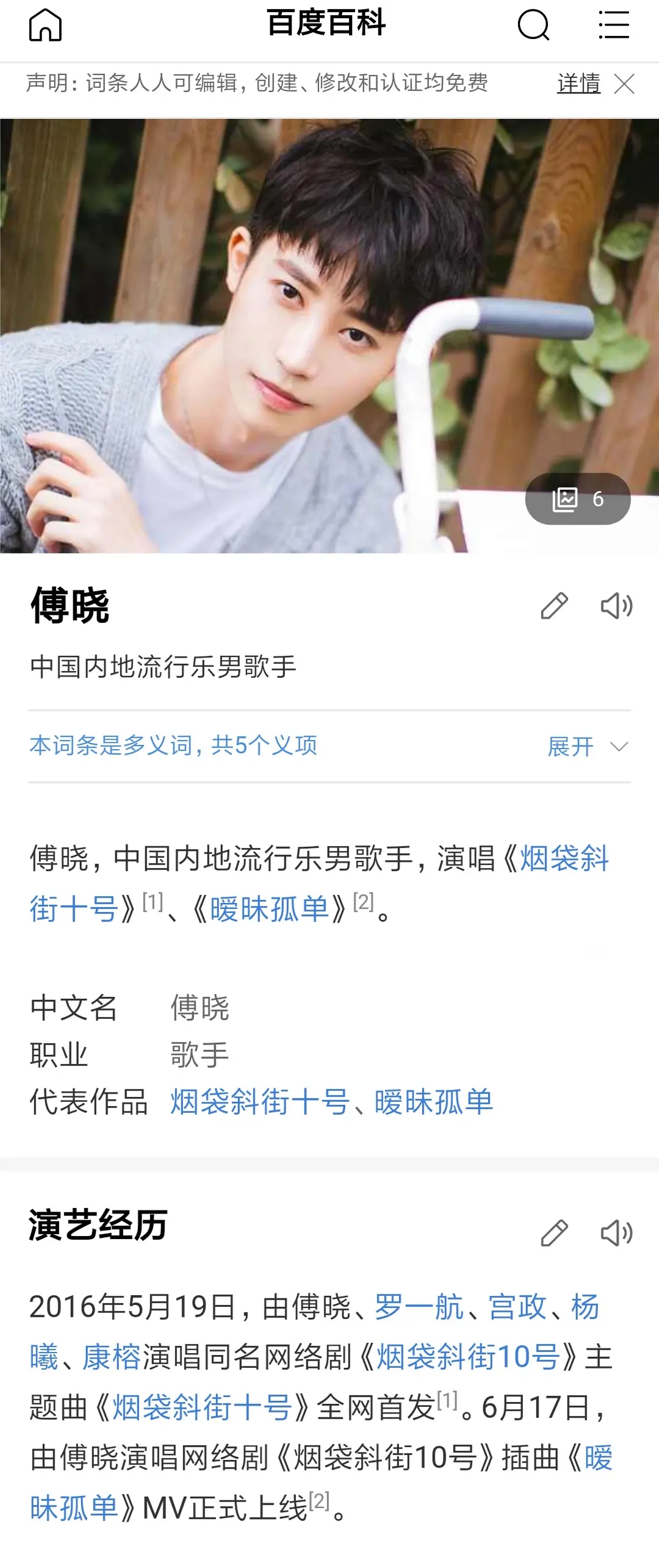Open 烟袋斜街十号 under 代表作品

point(259,1102)
